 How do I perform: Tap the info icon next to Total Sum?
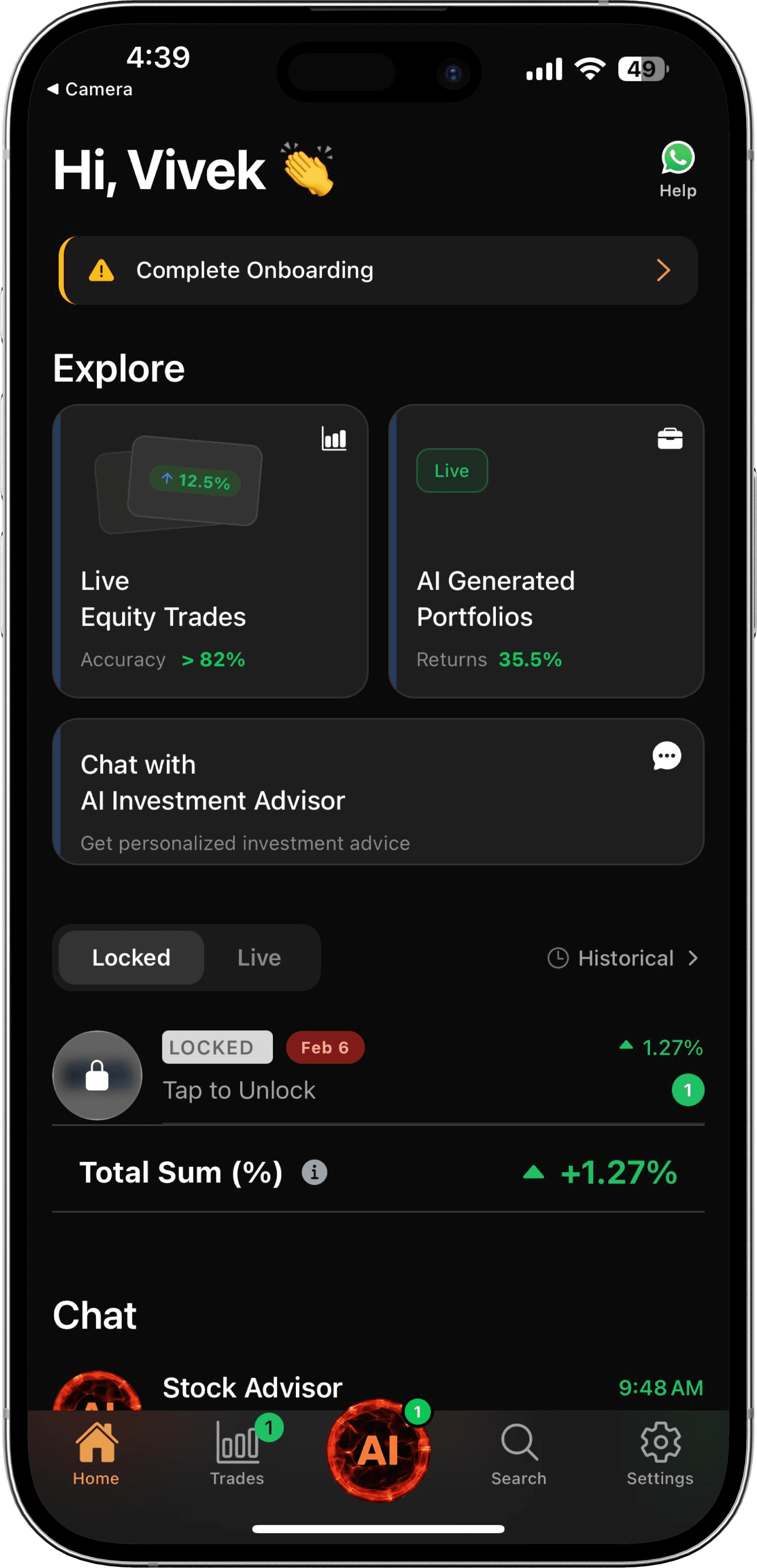click(315, 1172)
